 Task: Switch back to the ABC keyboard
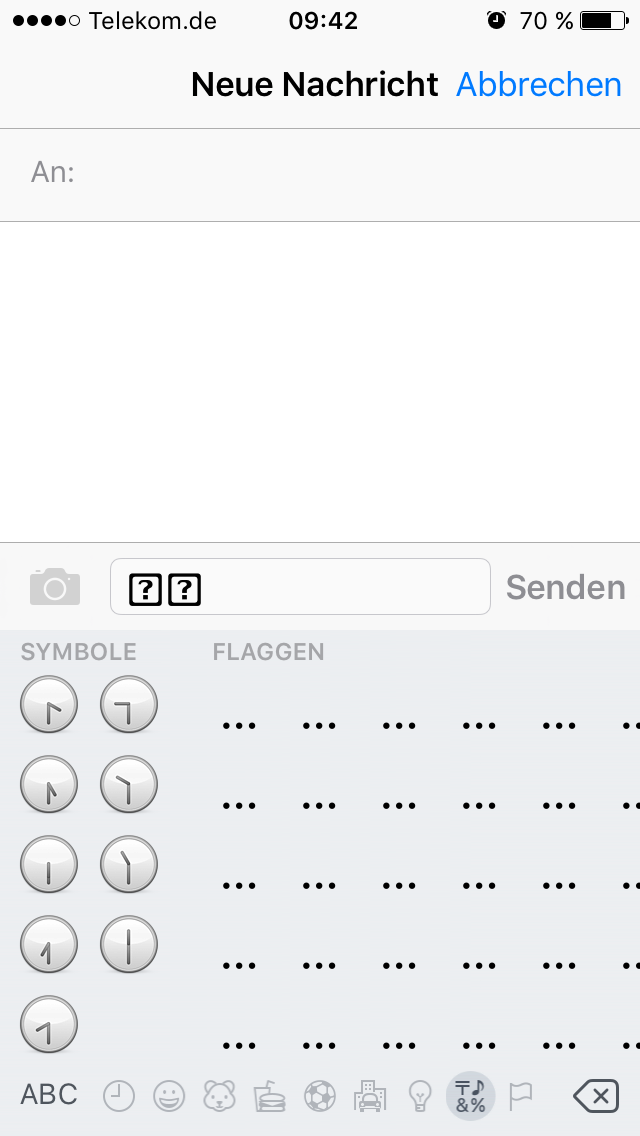click(49, 1095)
